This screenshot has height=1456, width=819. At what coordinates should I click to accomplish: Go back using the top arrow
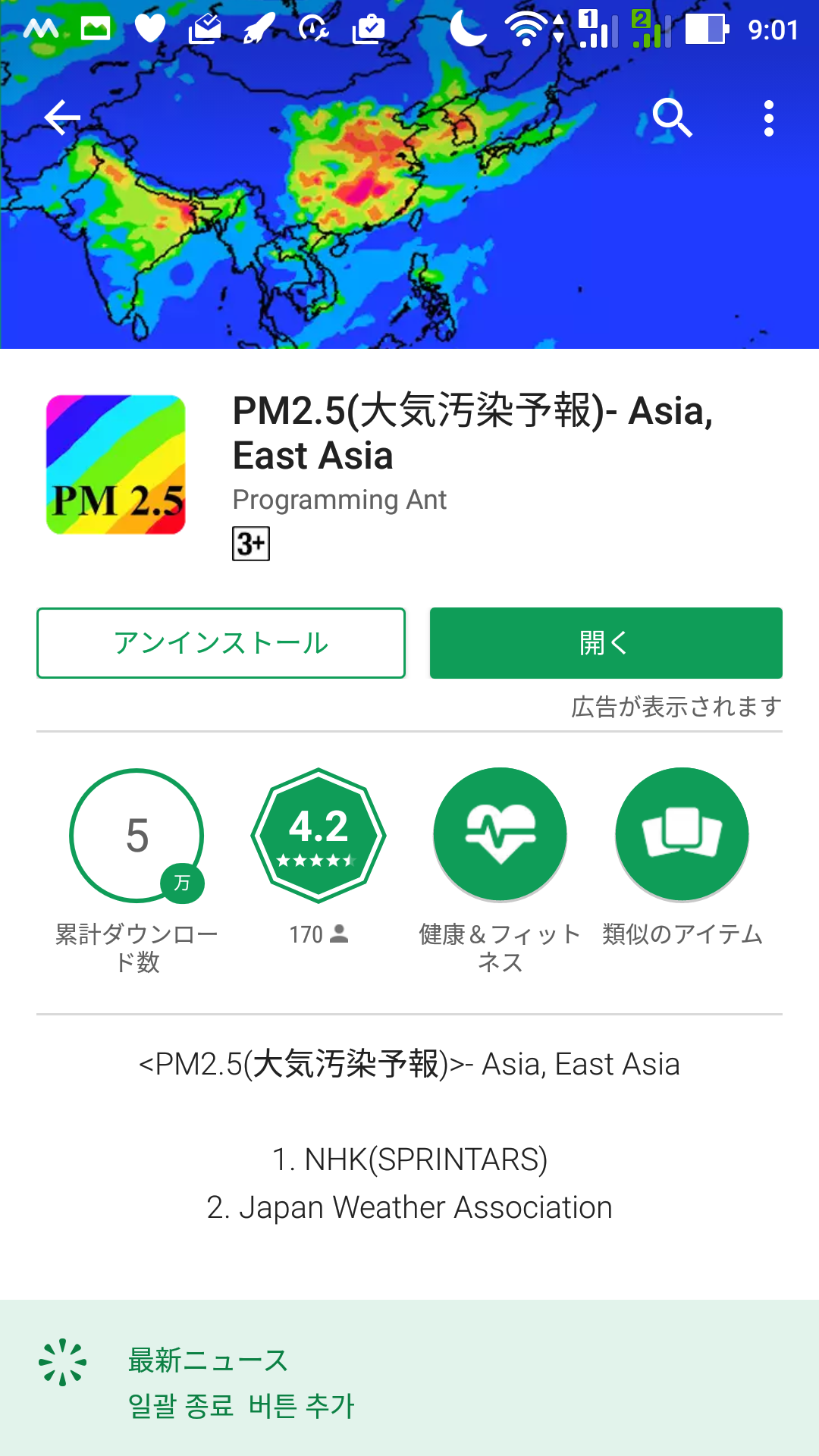click(62, 118)
